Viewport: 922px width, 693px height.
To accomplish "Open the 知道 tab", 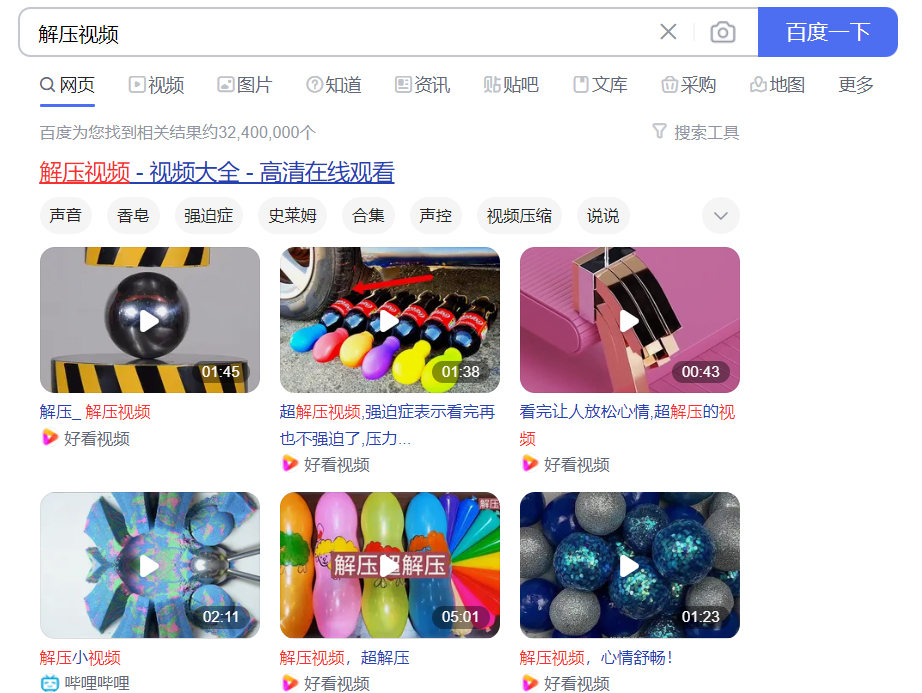I will (x=334, y=85).
